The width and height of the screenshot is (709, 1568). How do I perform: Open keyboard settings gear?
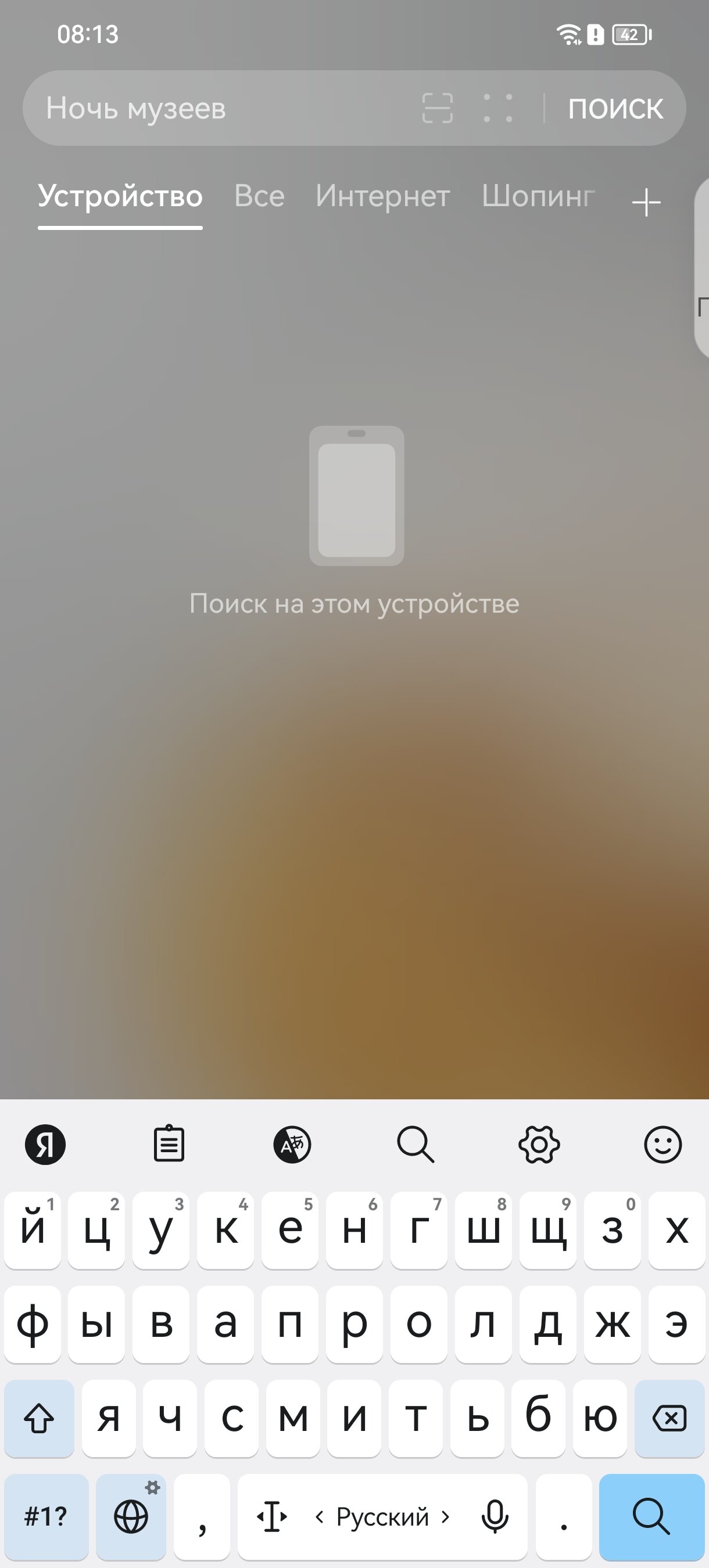point(539,1145)
